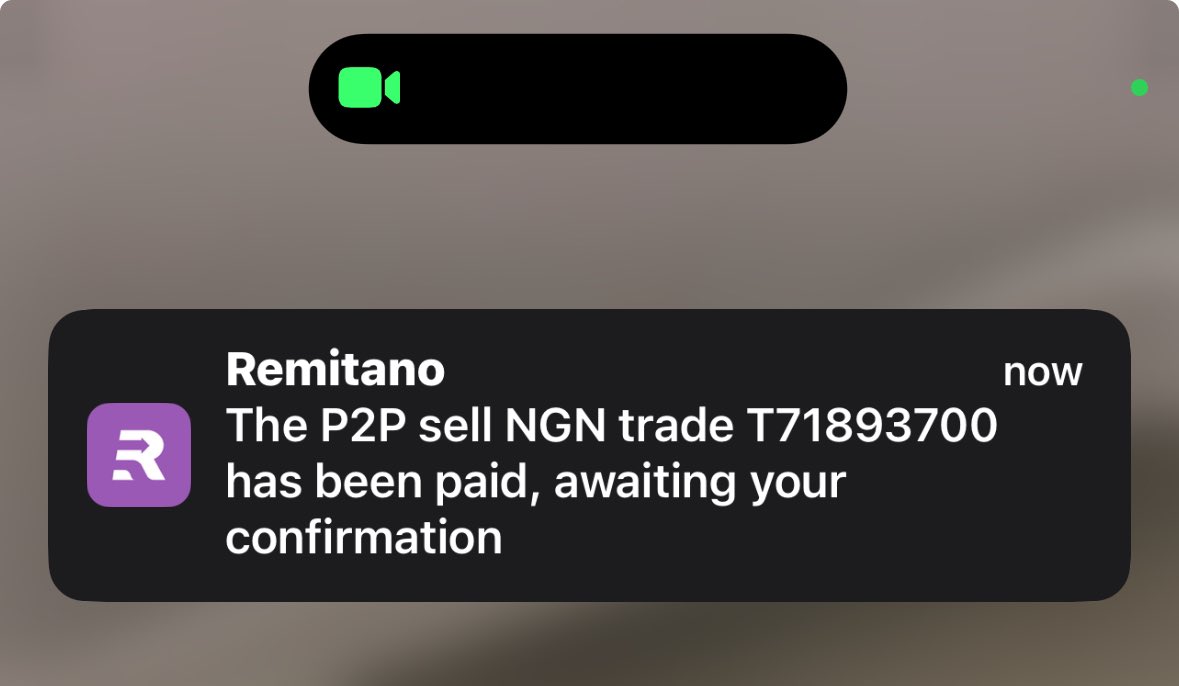The height and width of the screenshot is (686, 1179).
Task: Tap the Dynamic Island camera activity
Action: click(577, 88)
